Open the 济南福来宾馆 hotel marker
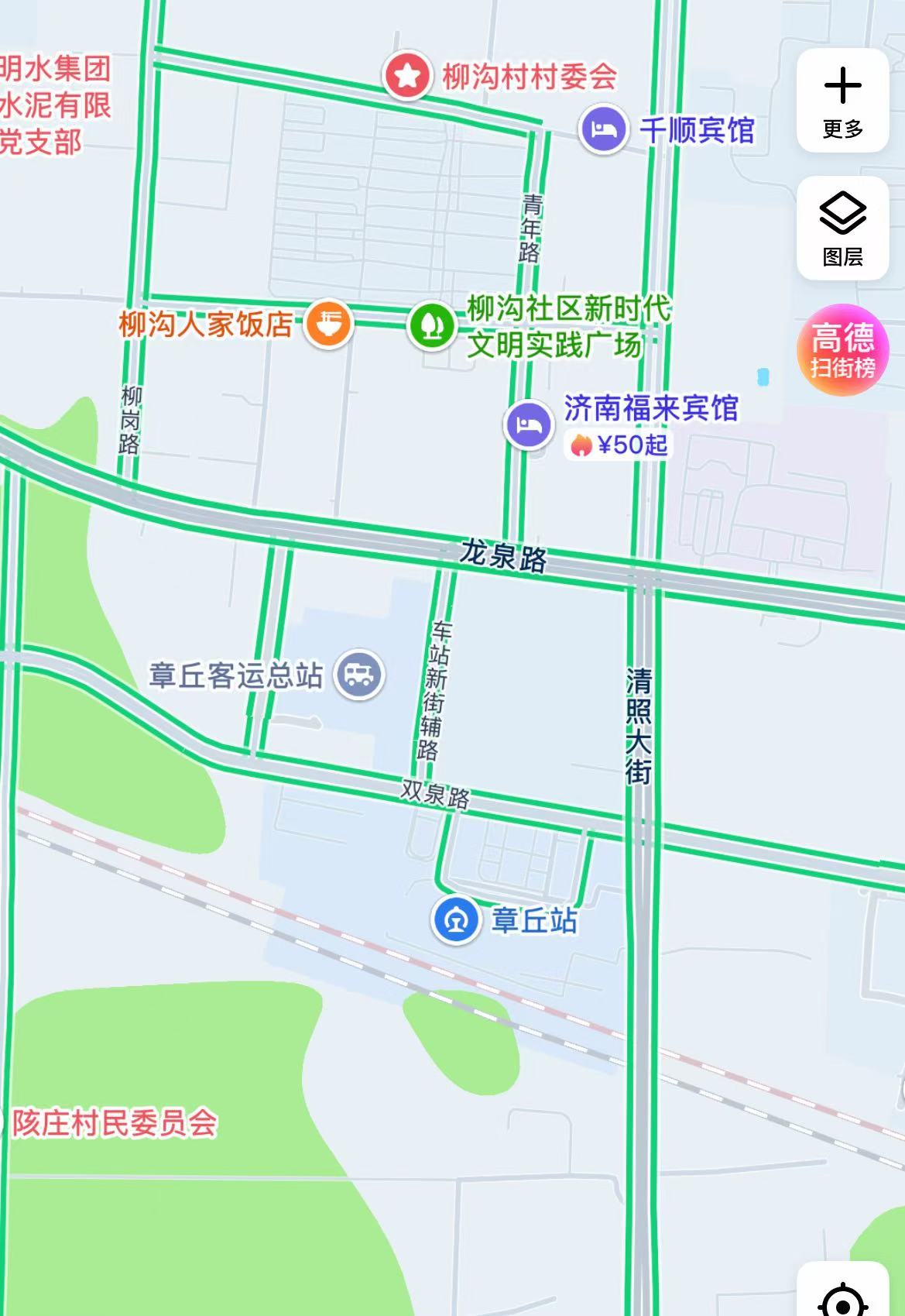The height and width of the screenshot is (1316, 905). tap(529, 424)
